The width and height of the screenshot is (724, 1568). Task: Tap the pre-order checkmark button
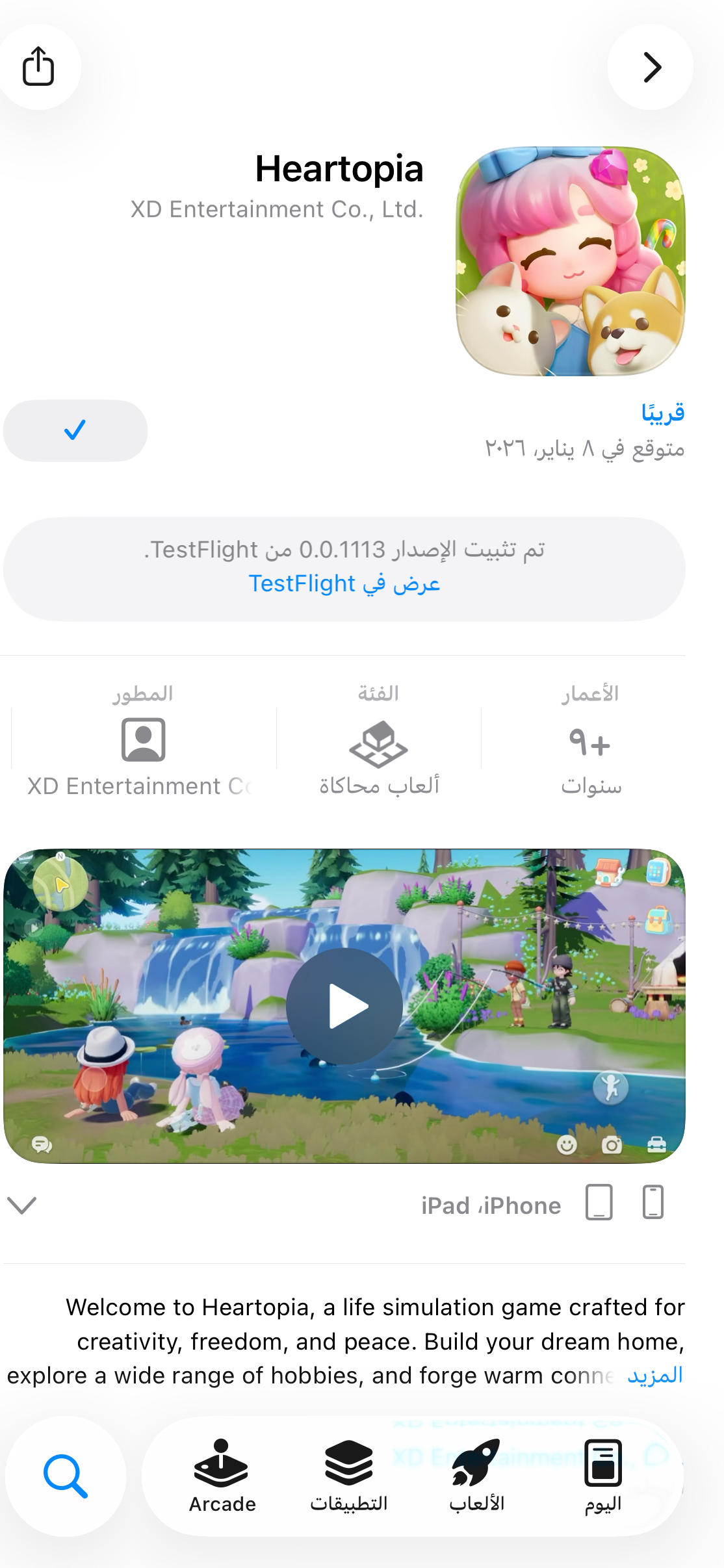(75, 430)
